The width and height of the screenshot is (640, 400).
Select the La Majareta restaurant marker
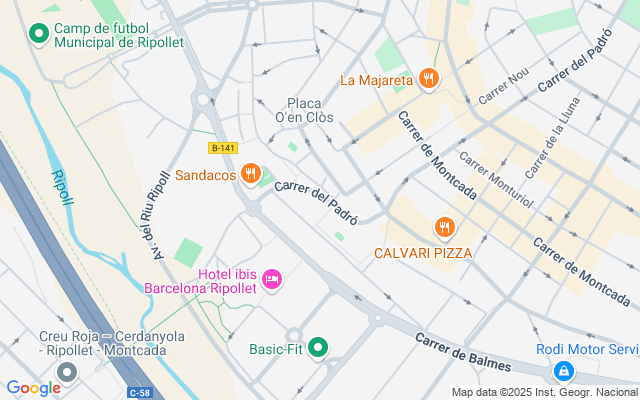click(429, 79)
